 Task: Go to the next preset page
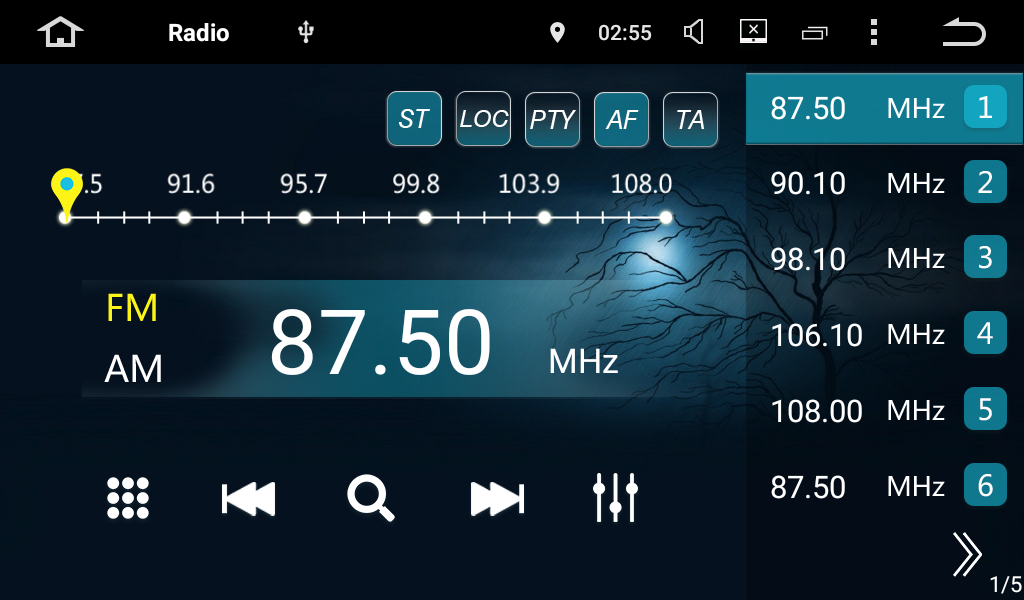point(966,553)
